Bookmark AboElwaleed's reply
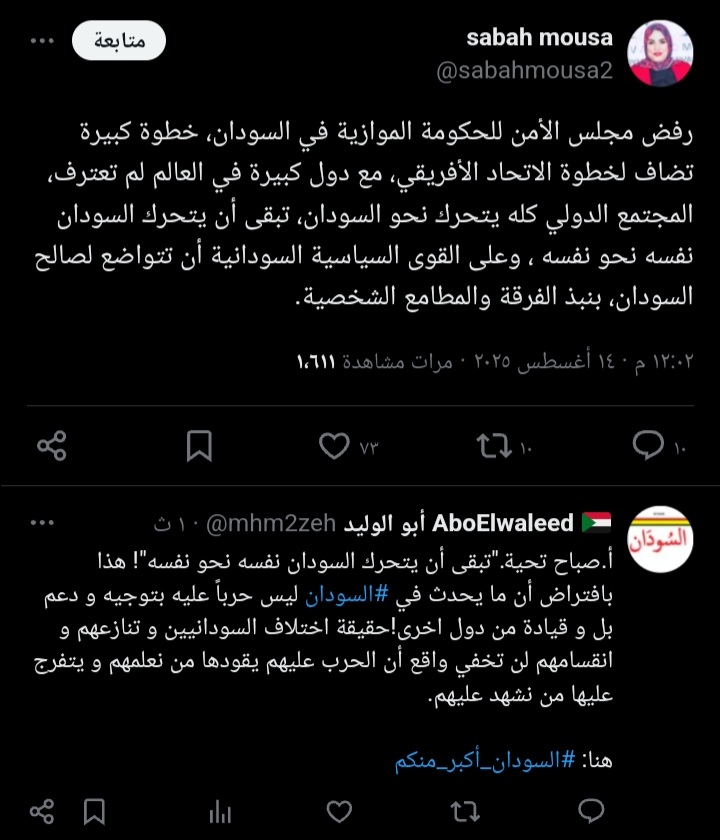The height and width of the screenshot is (840, 720). [x=98, y=809]
